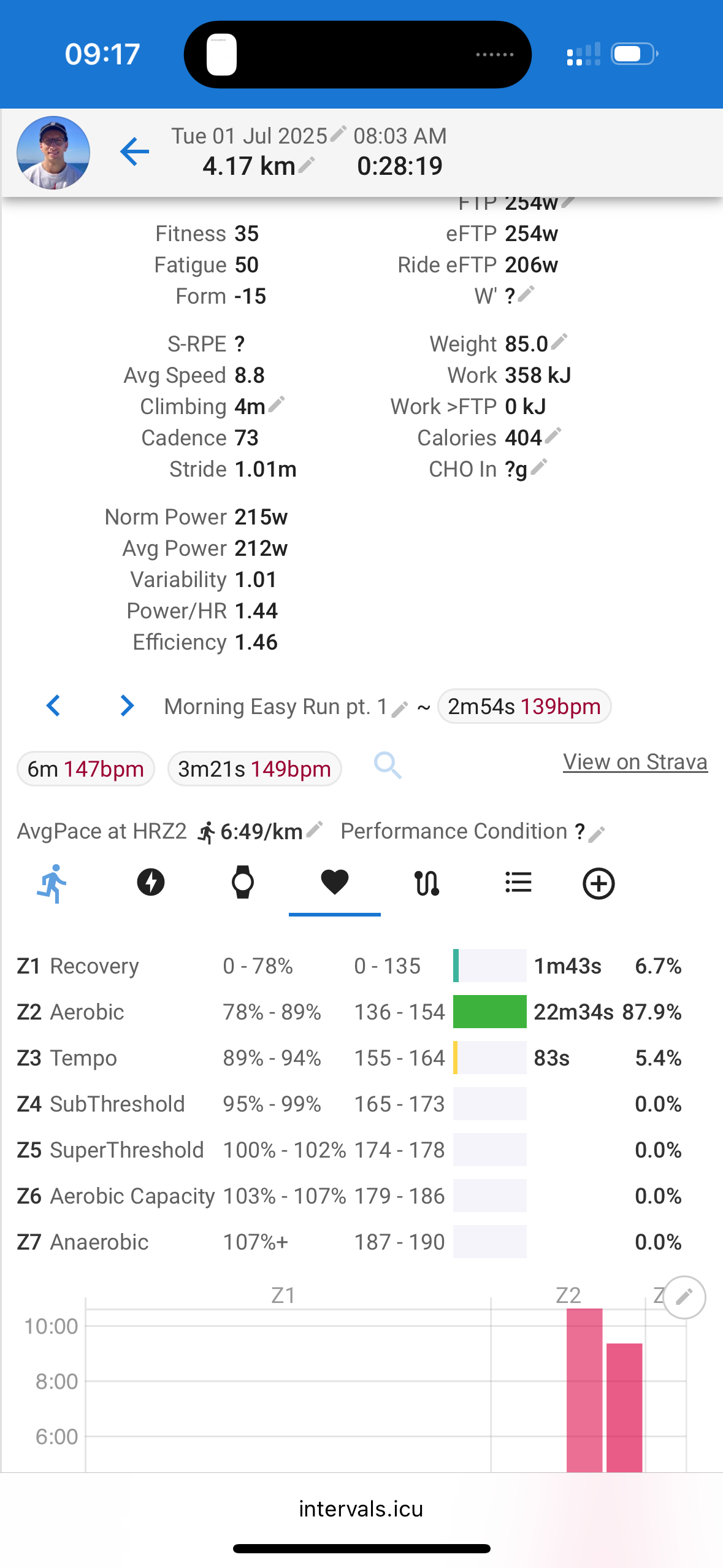The image size is (723, 1568).
Task: Select the 2m54s 139bpm interval chip
Action: (x=524, y=706)
